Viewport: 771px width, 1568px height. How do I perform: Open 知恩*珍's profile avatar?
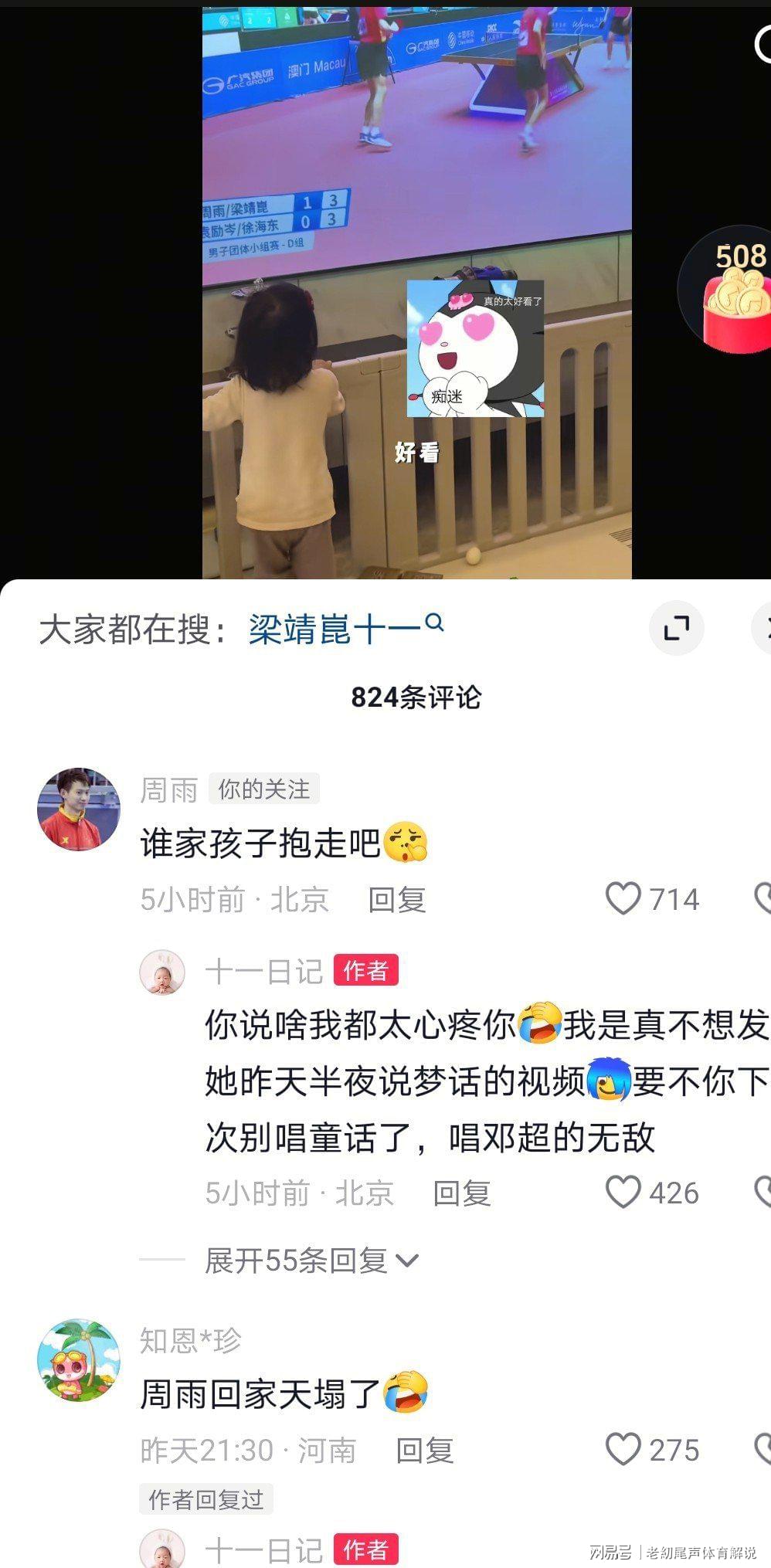(79, 1360)
